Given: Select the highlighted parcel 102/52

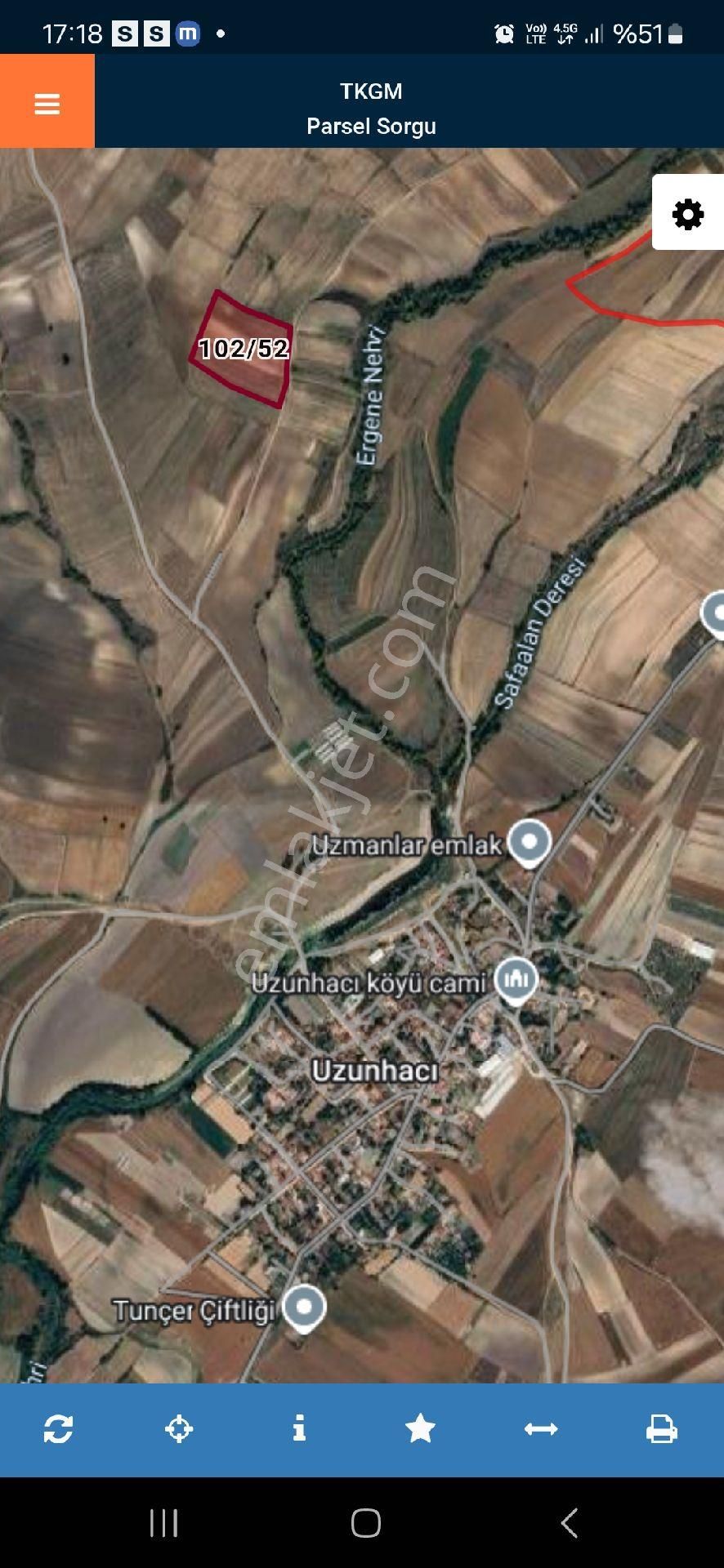Looking at the screenshot, I should click(x=244, y=350).
